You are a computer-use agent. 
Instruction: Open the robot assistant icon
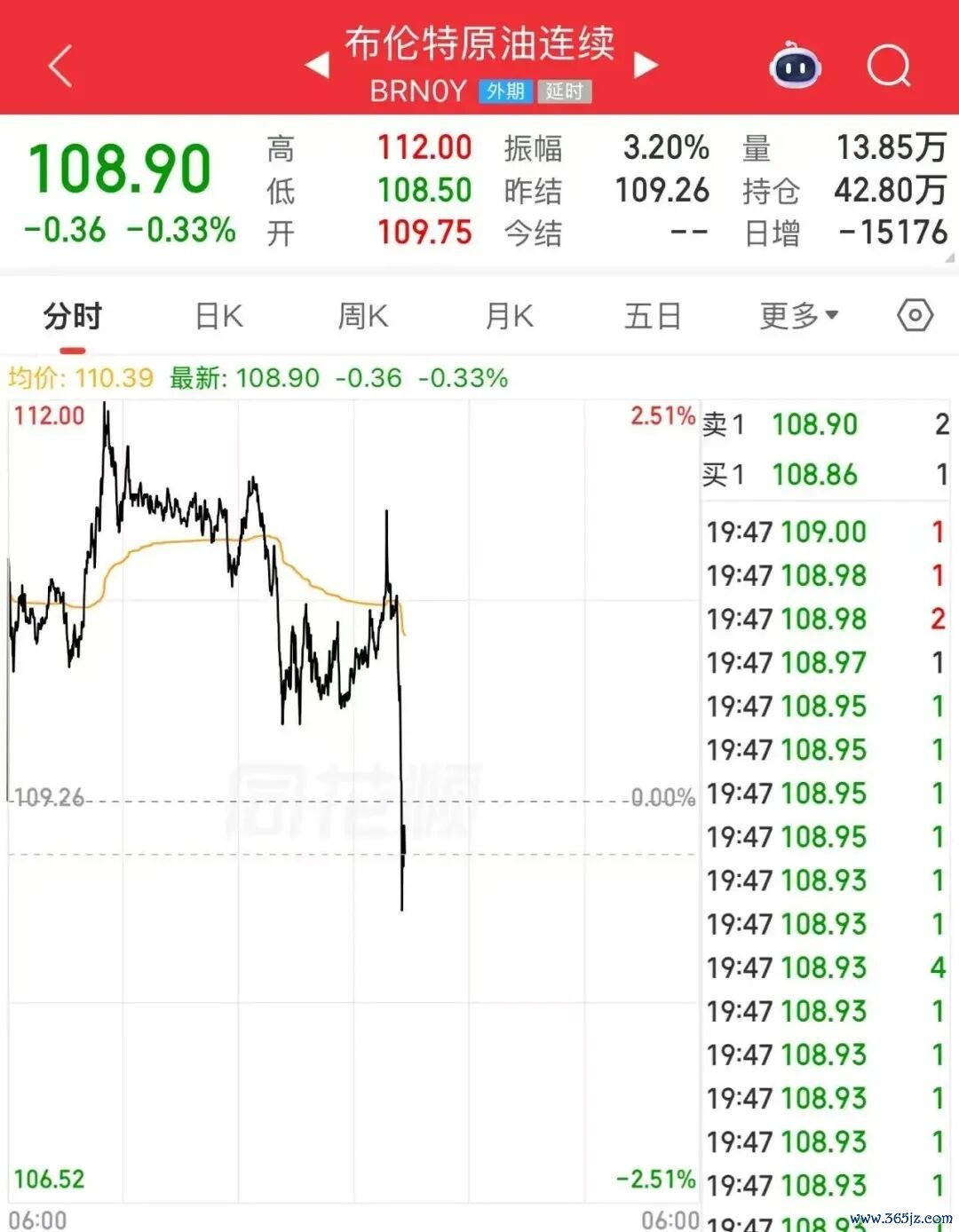pos(795,66)
